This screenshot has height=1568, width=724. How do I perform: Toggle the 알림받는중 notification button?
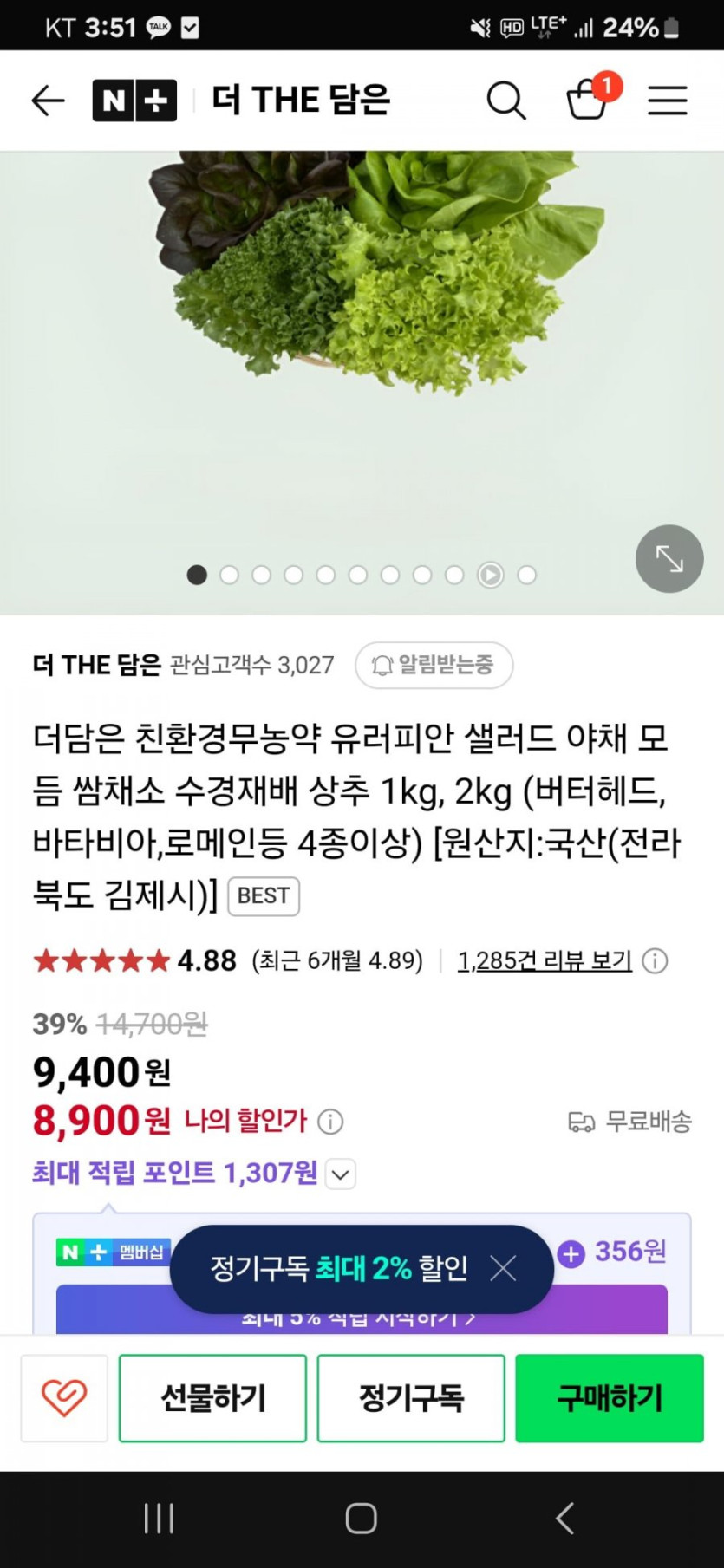click(x=434, y=665)
